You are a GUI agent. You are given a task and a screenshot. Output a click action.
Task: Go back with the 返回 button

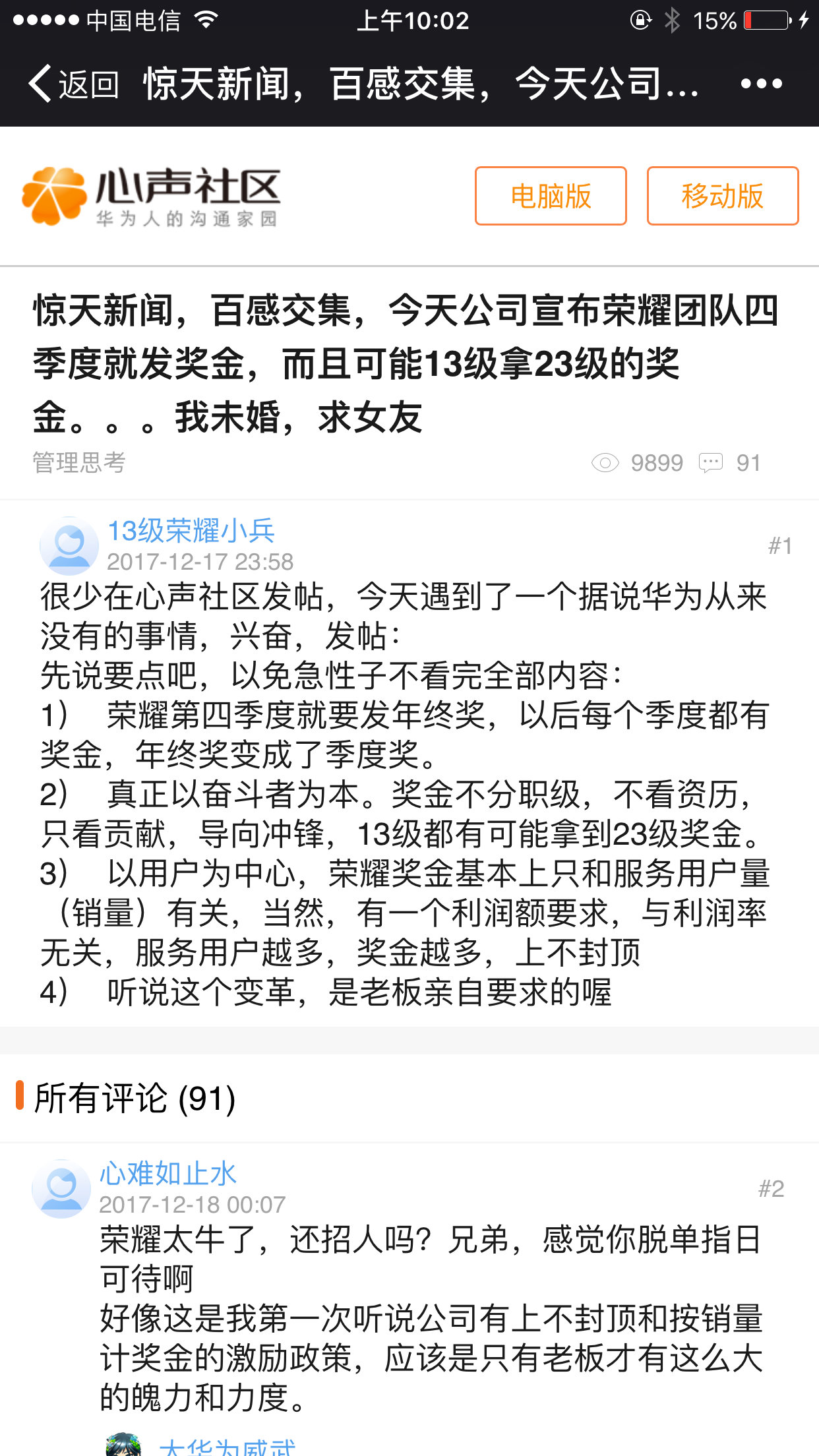pyautogui.click(x=74, y=84)
